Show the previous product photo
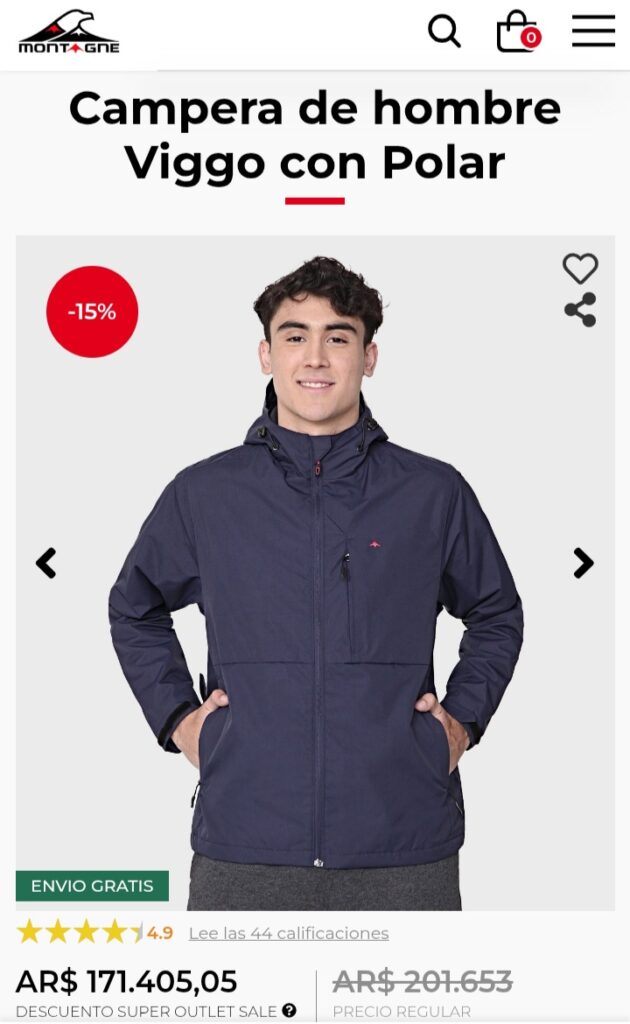The width and height of the screenshot is (630, 1024). click(46, 563)
